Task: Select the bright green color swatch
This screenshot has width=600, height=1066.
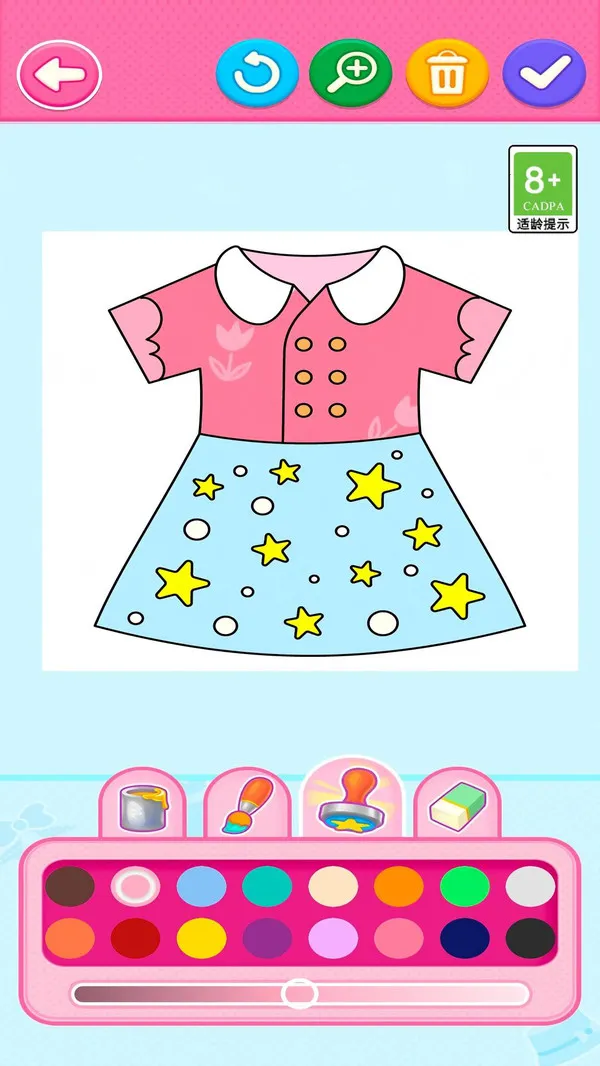Action: point(465,886)
